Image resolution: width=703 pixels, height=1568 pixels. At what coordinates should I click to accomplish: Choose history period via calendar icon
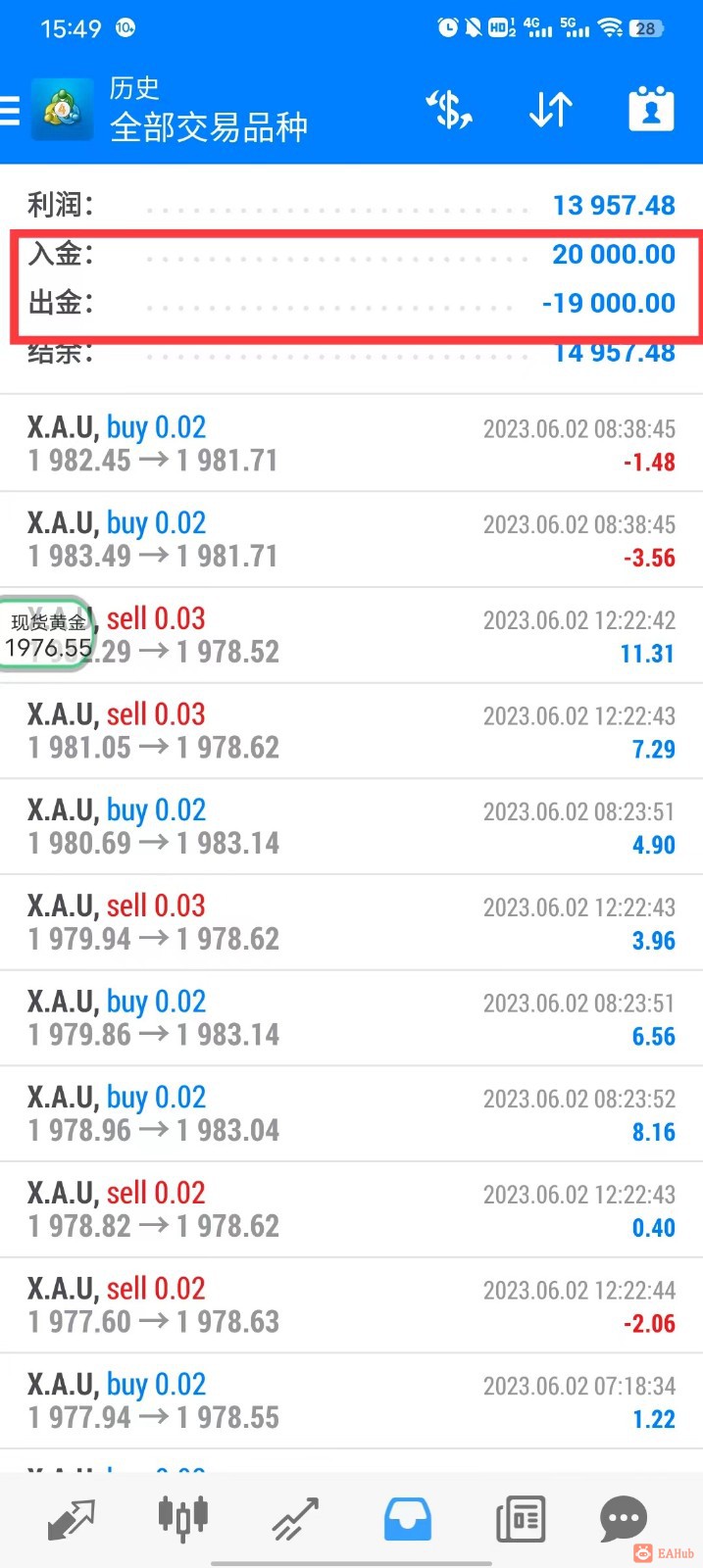651,110
